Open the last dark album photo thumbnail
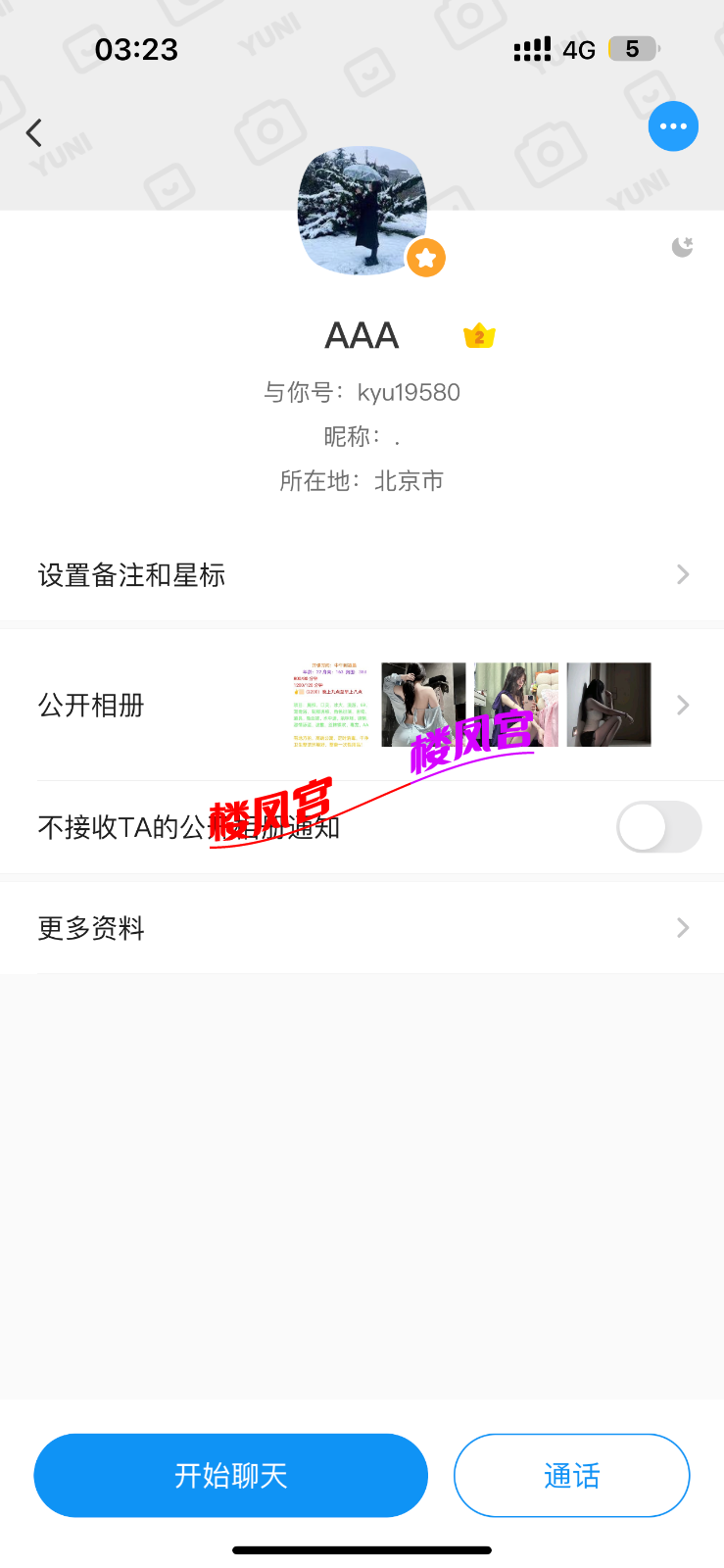Image resolution: width=724 pixels, height=1568 pixels. pos(607,705)
